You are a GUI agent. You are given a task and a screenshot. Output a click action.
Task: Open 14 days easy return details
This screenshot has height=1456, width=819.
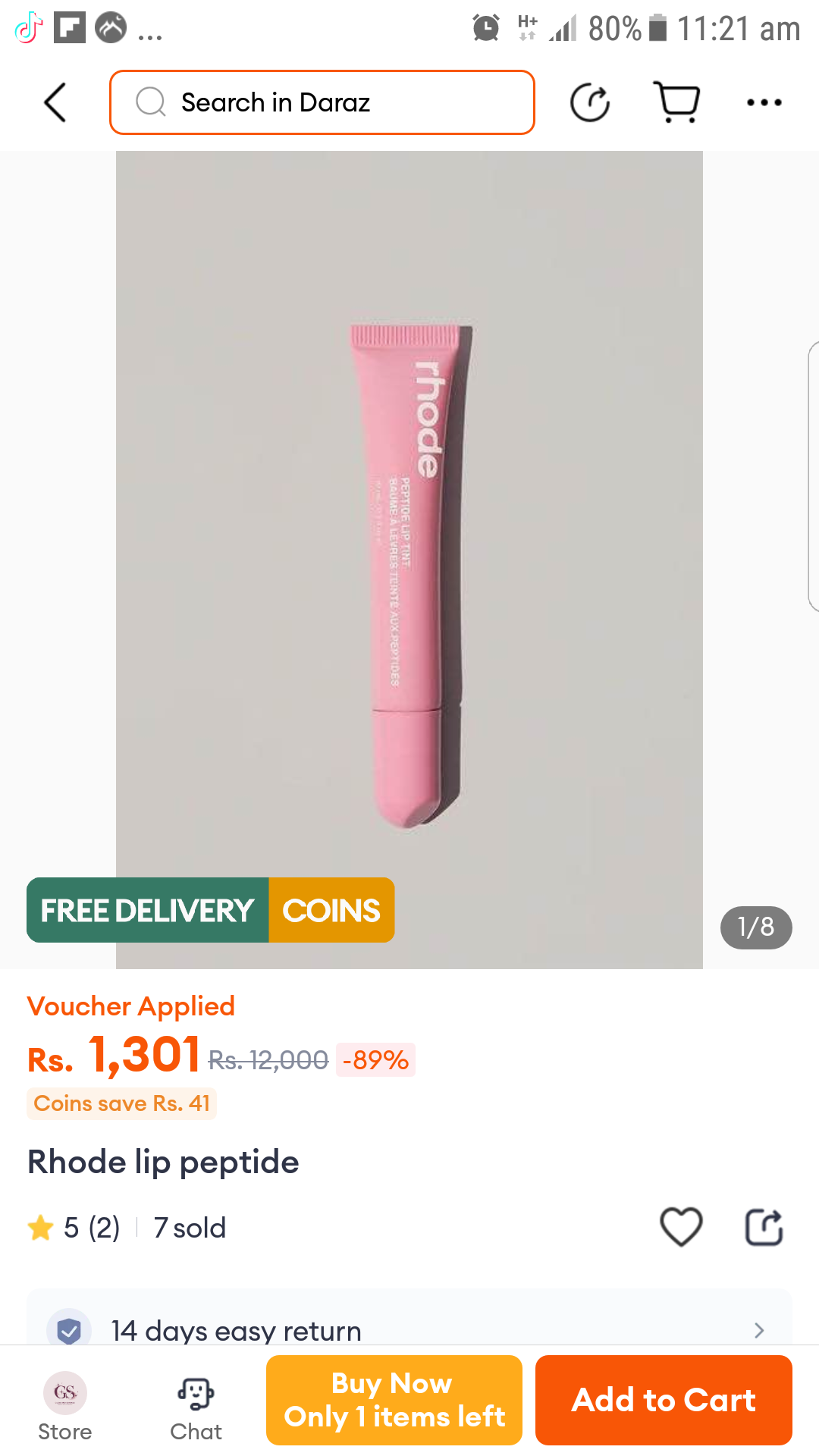click(x=409, y=1329)
